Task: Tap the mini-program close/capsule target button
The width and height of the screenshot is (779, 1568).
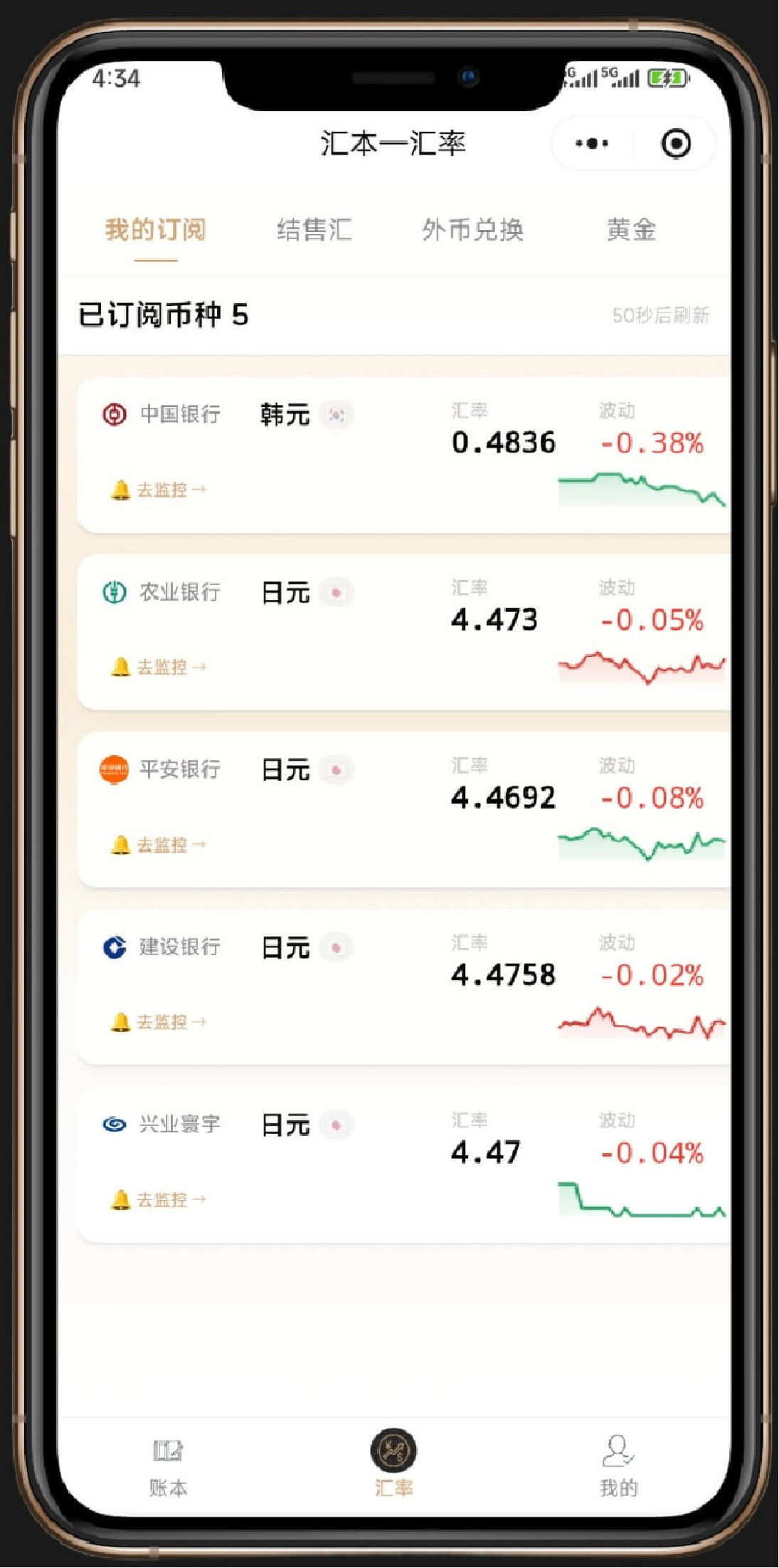Action: click(675, 143)
